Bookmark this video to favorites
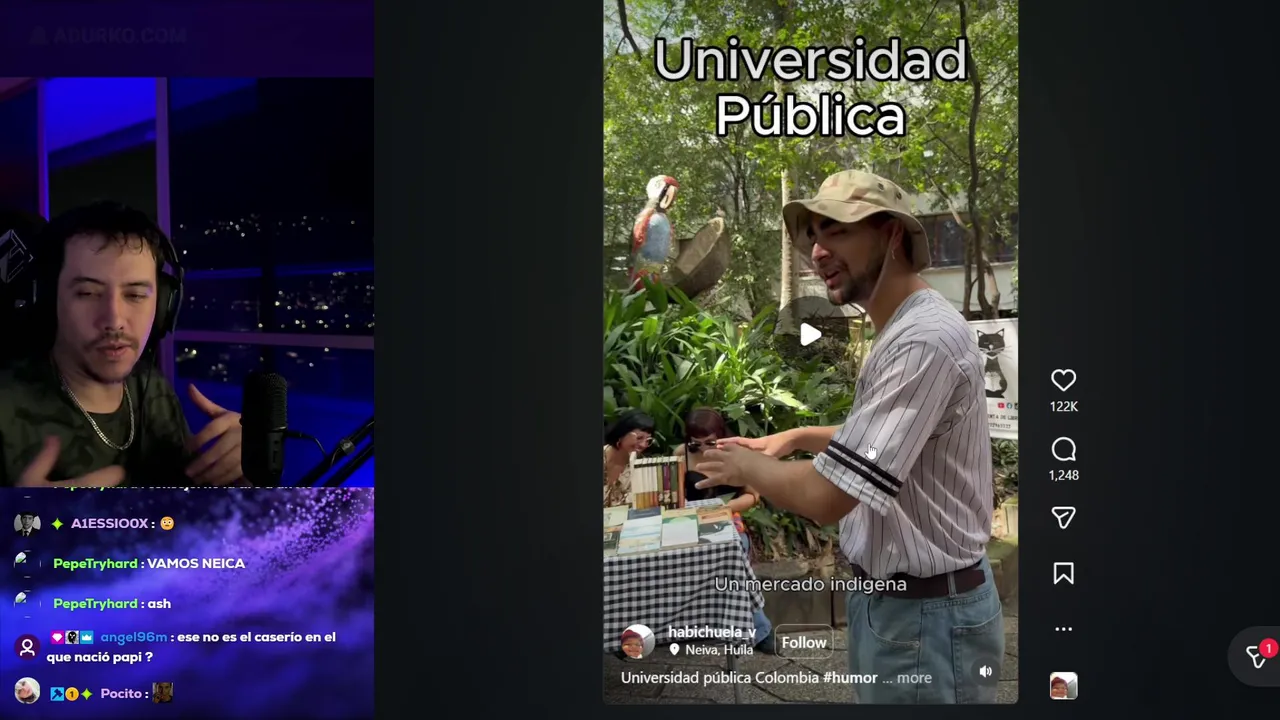Image resolution: width=1280 pixels, height=720 pixels. (x=1063, y=573)
